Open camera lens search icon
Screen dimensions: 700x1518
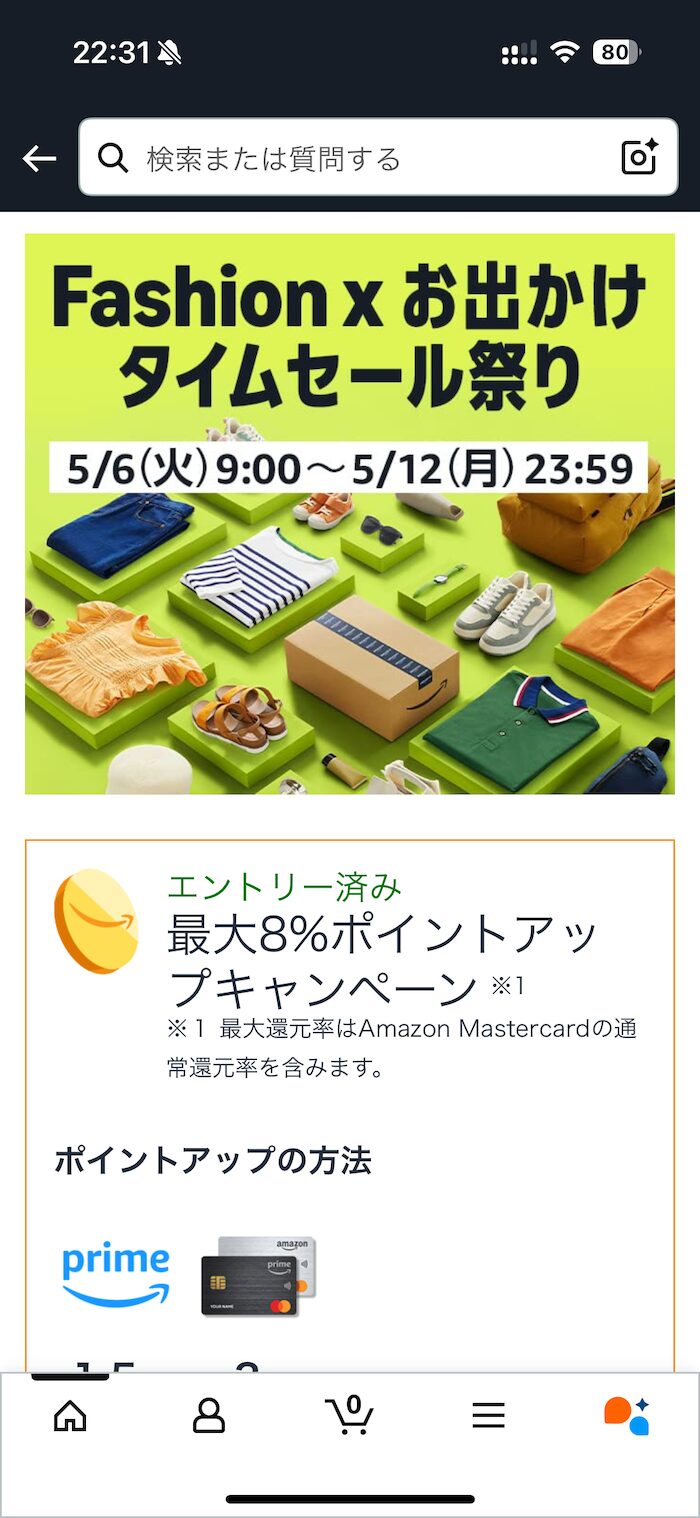pos(639,157)
